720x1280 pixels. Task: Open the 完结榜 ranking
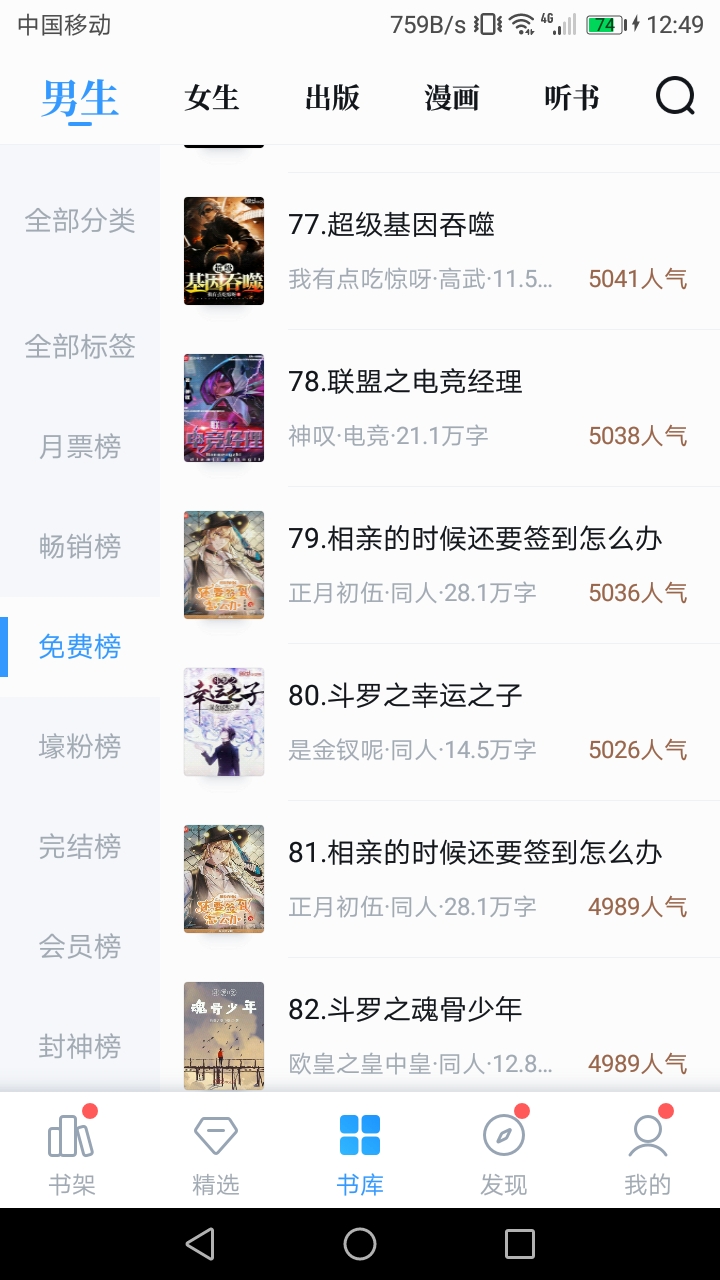[80, 847]
